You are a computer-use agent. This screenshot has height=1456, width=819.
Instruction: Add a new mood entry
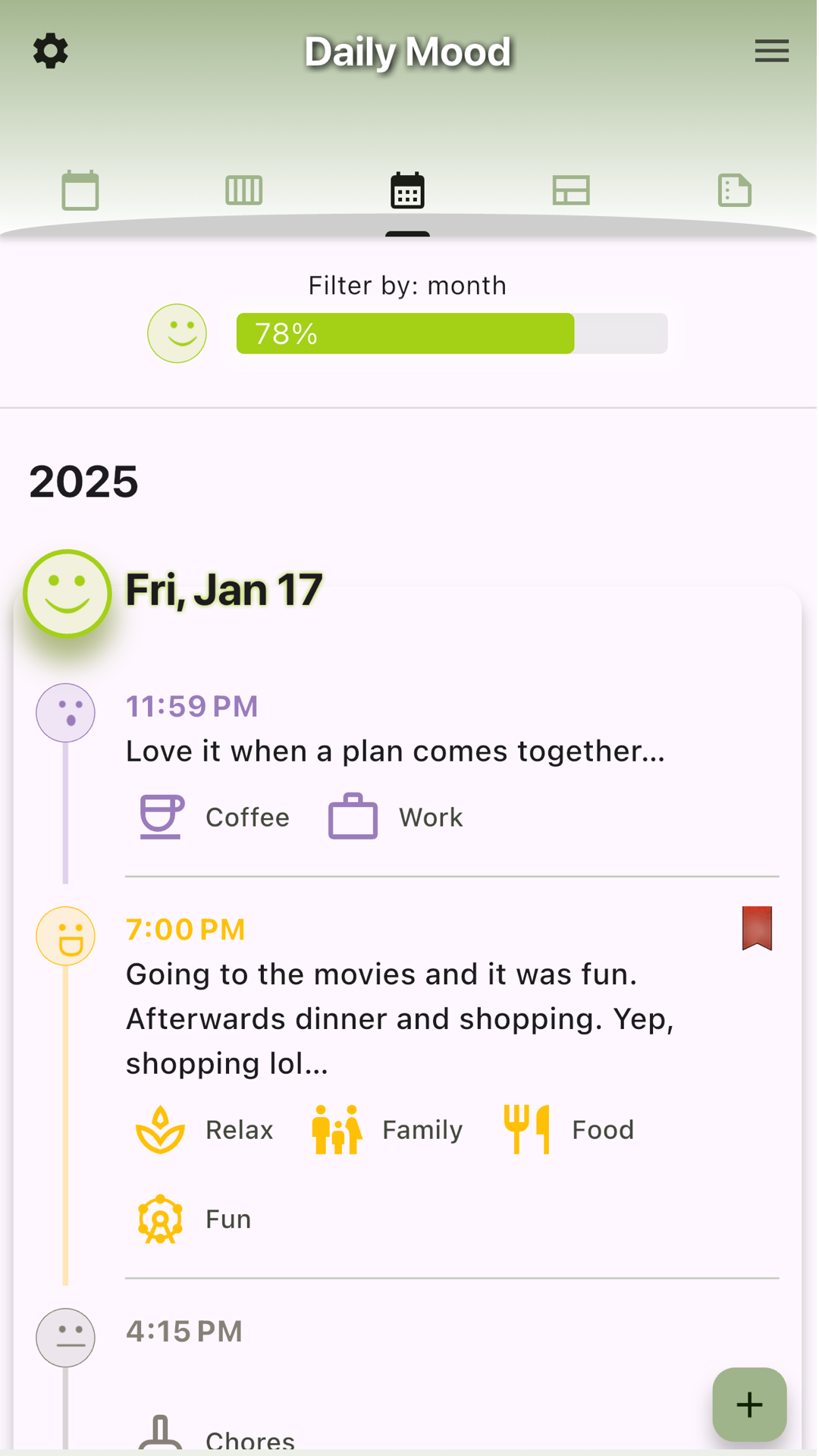point(749,1404)
